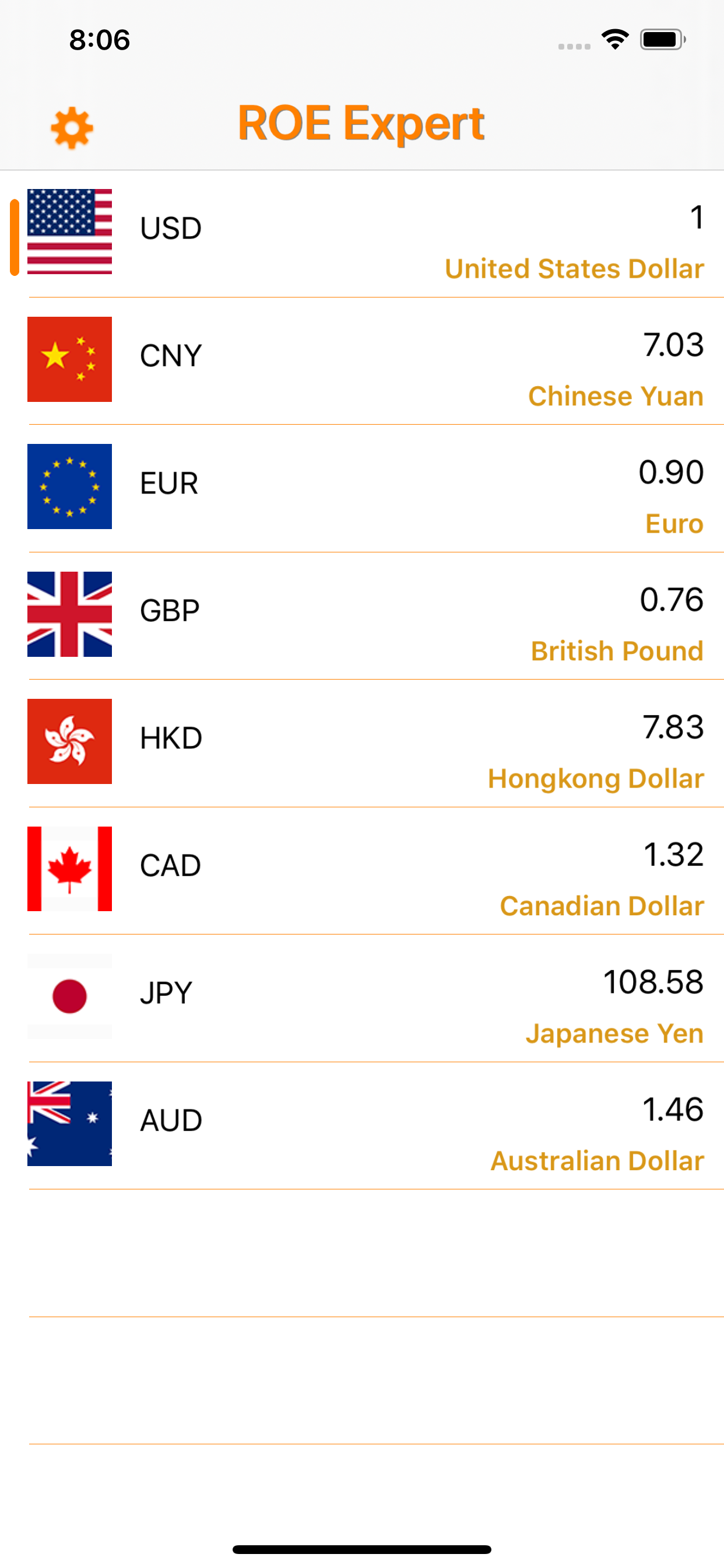
Task: Tap the Wi-Fi icon in status bar
Action: coord(616,38)
